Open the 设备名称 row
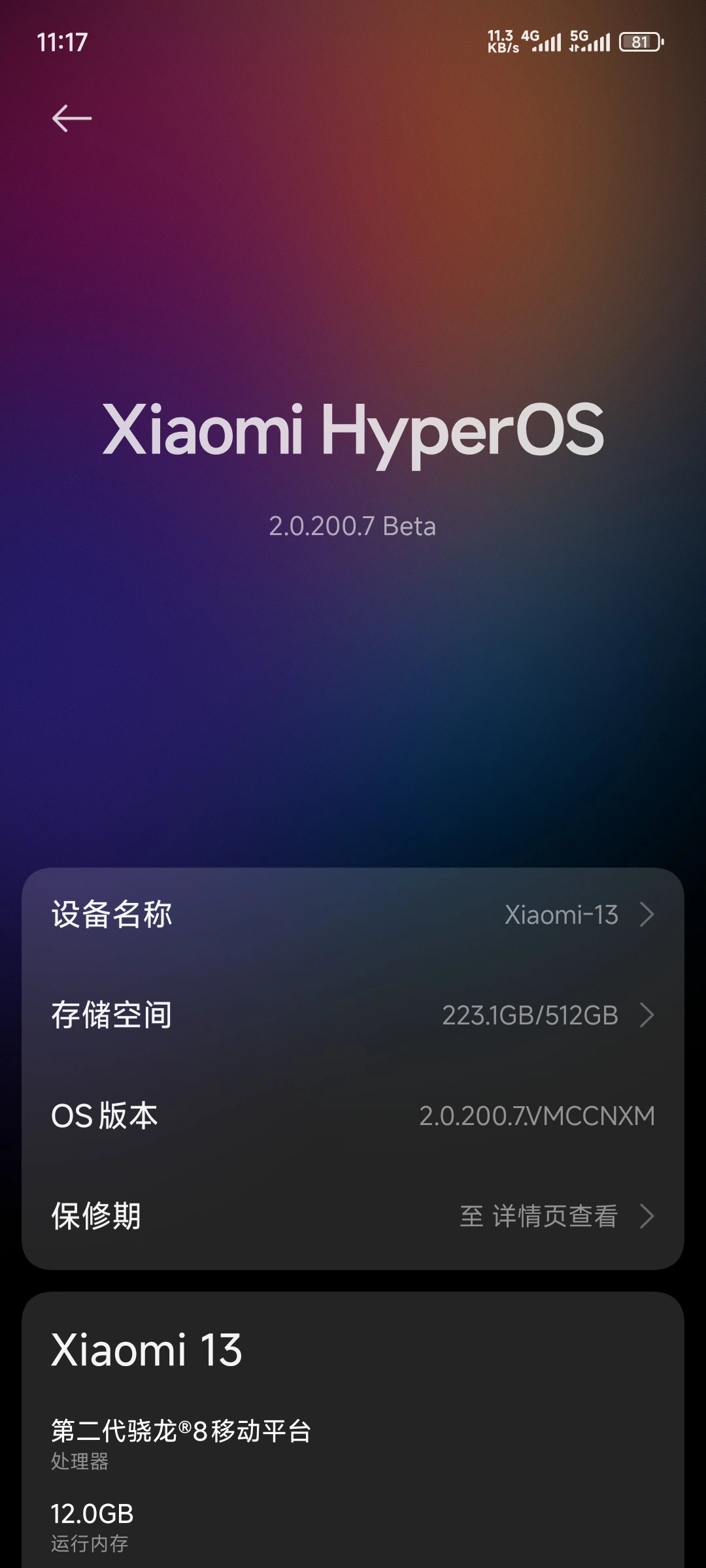Viewport: 706px width, 1568px height. point(353,915)
